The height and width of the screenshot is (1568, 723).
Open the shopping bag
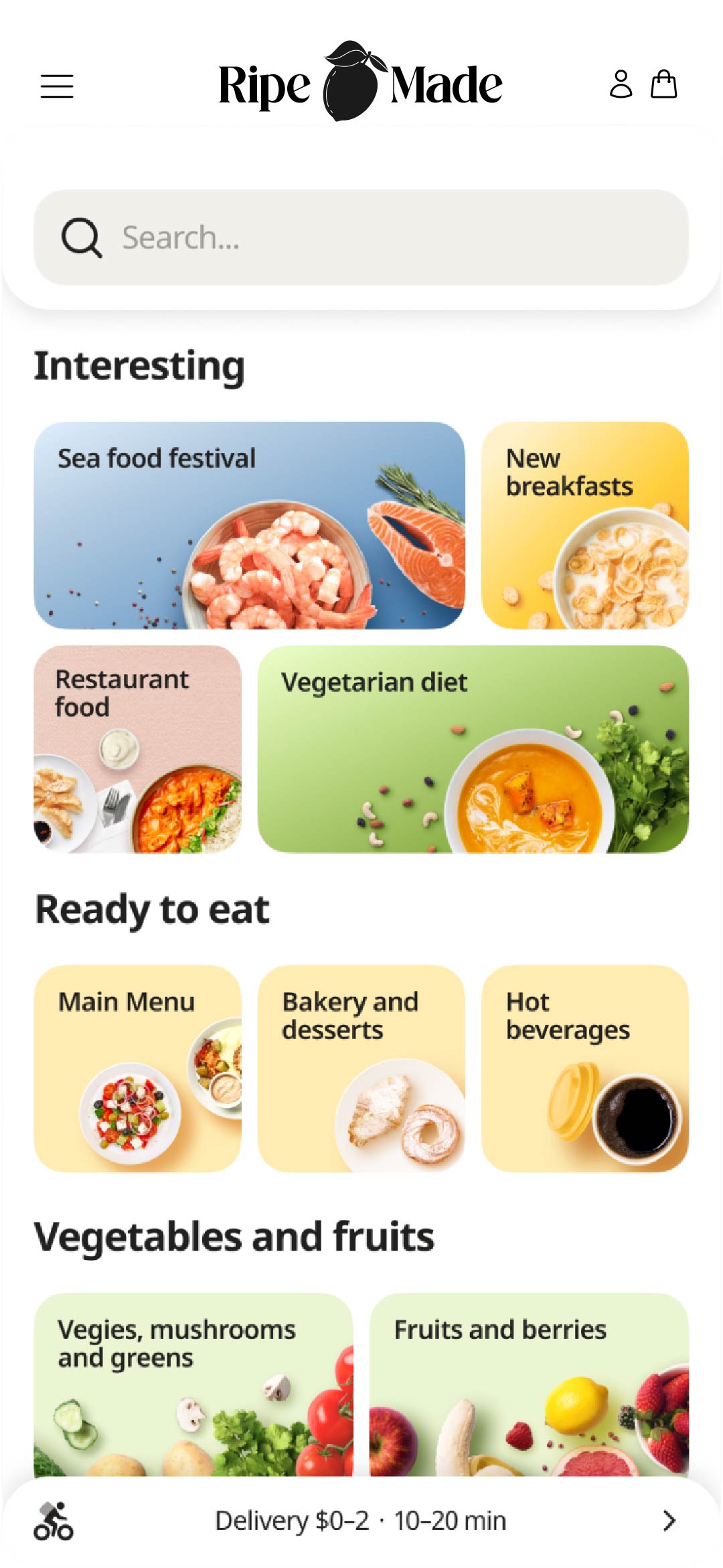[x=663, y=84]
